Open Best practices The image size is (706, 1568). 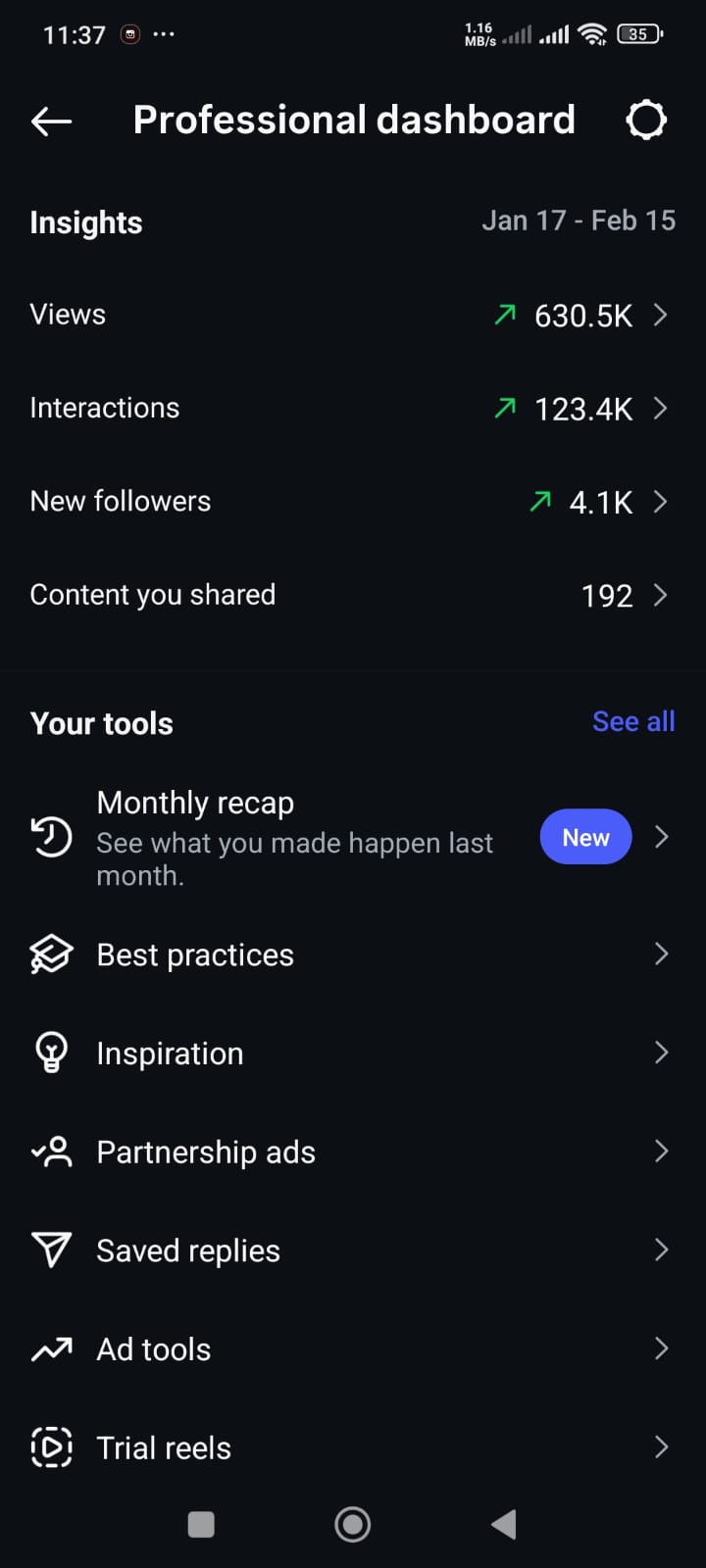click(x=353, y=955)
